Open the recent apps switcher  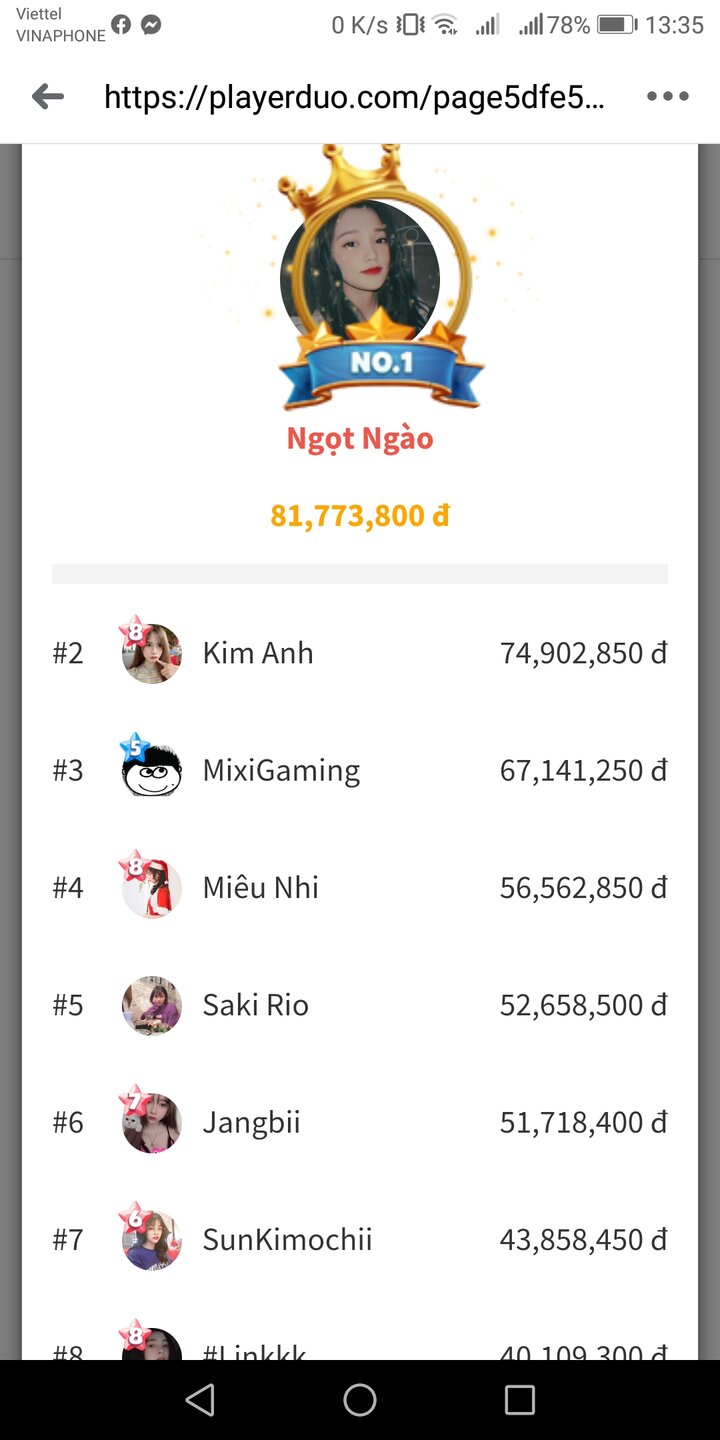tap(519, 1400)
